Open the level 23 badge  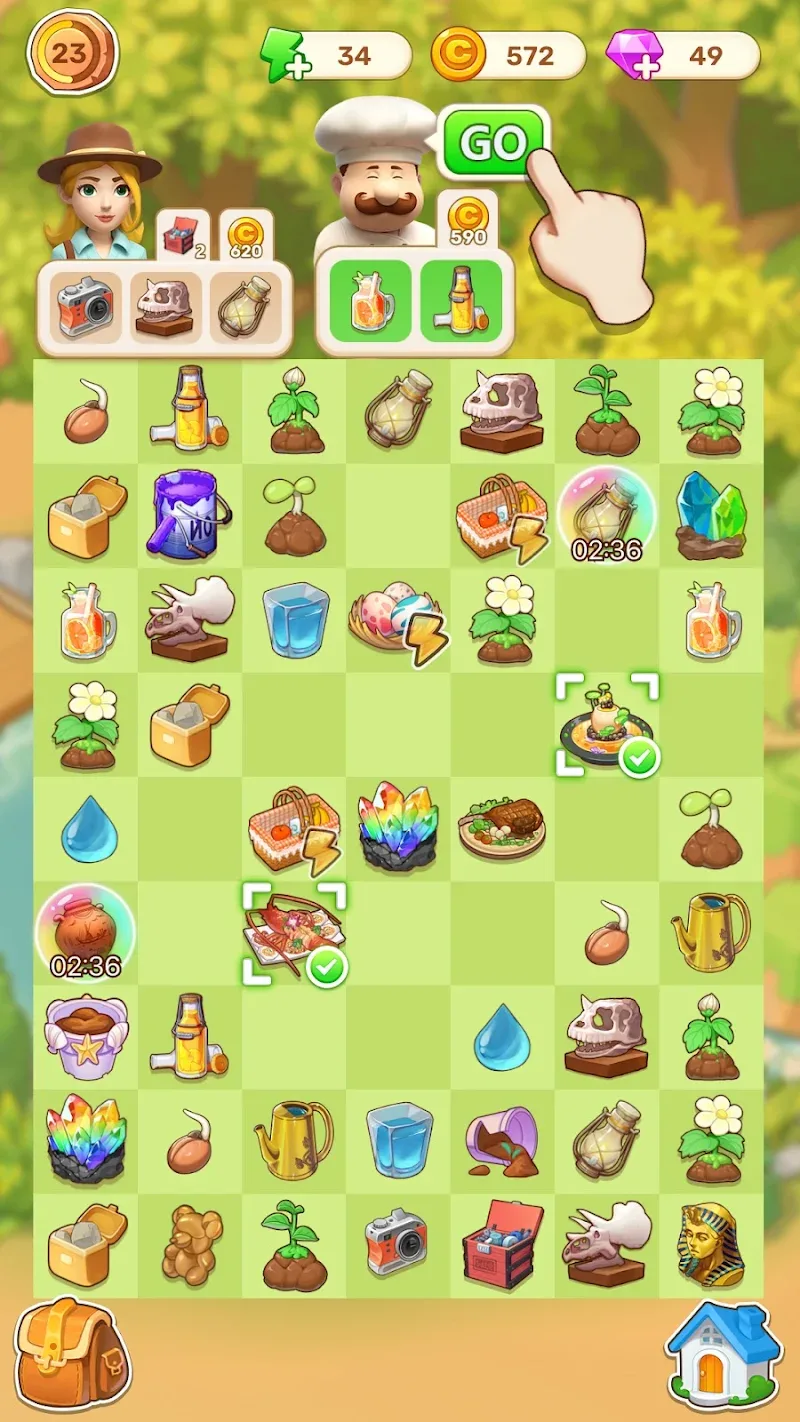pos(72,52)
